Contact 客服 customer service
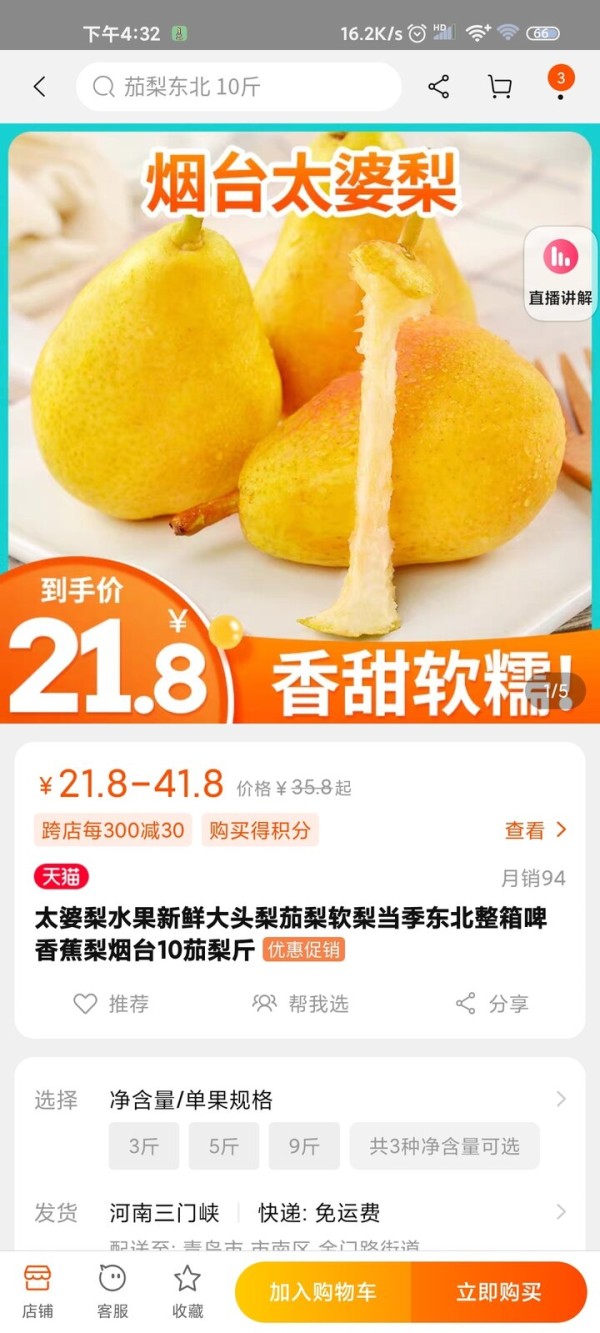Image resolution: width=600 pixels, height=1333 pixels. [x=113, y=1290]
